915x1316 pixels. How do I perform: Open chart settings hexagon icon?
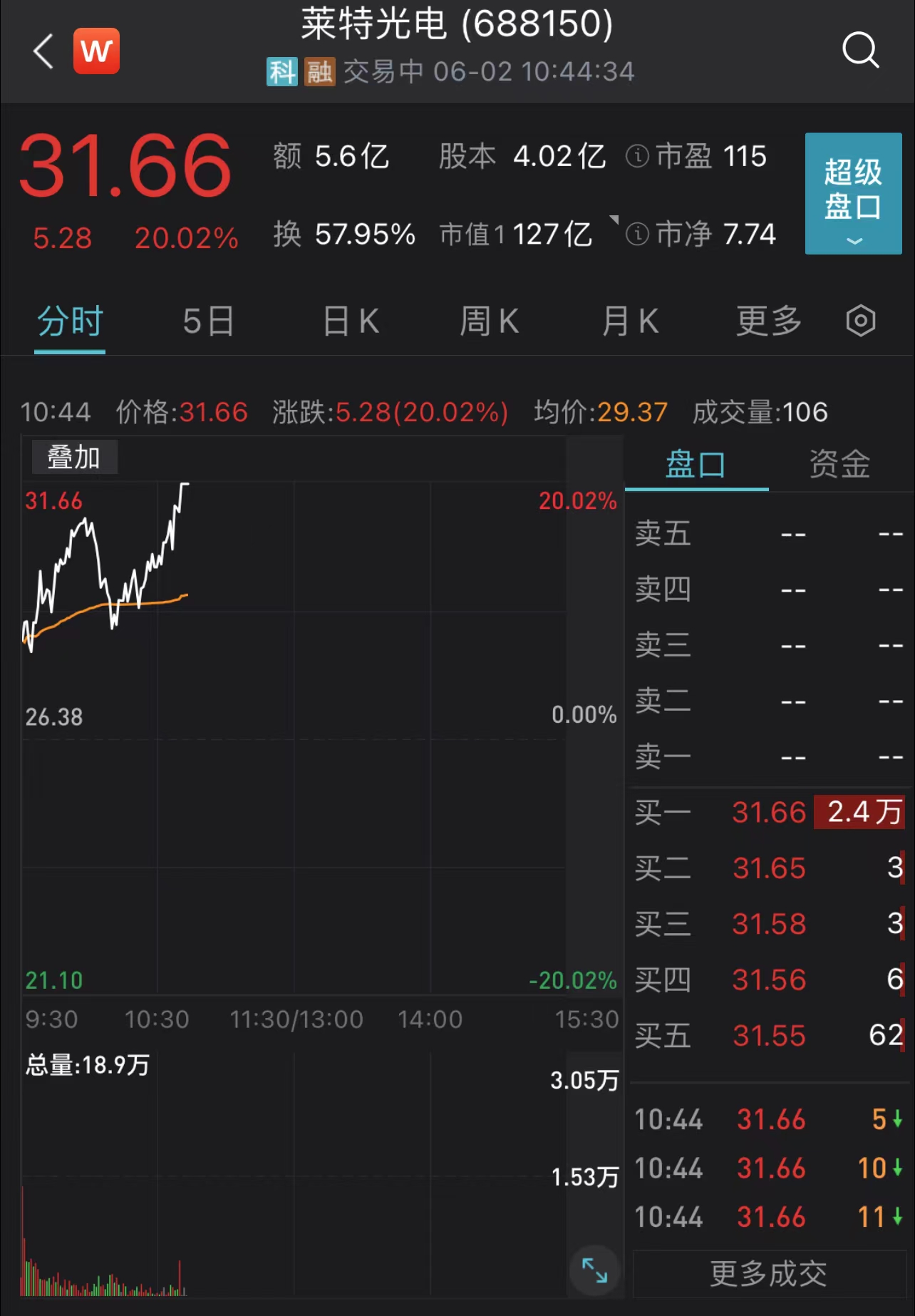coord(860,321)
